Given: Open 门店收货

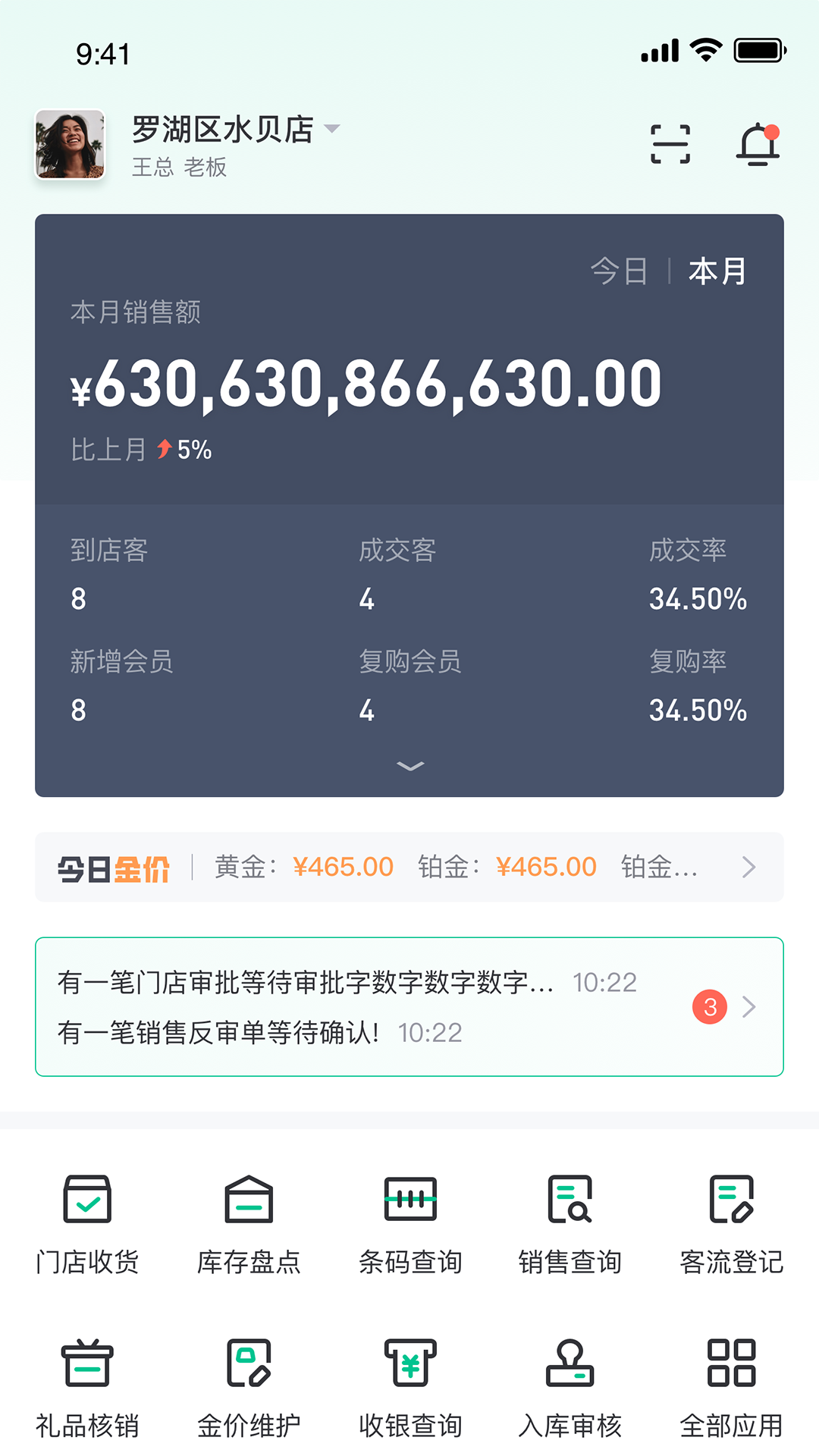Looking at the screenshot, I should (87, 1221).
